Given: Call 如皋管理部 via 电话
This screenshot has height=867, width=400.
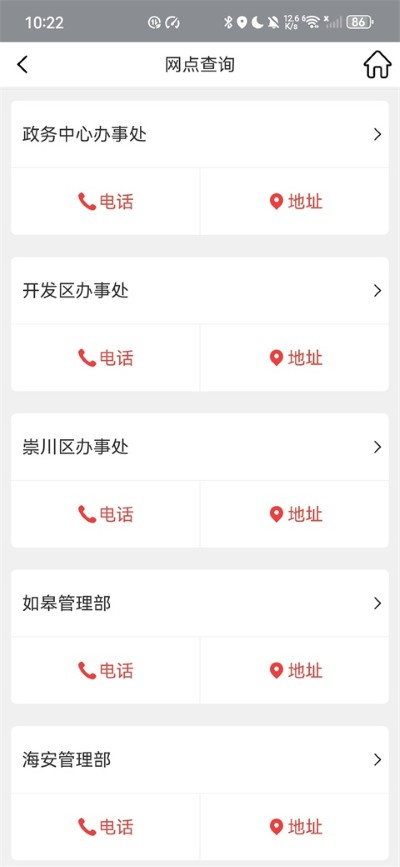Looking at the screenshot, I should tap(105, 671).
